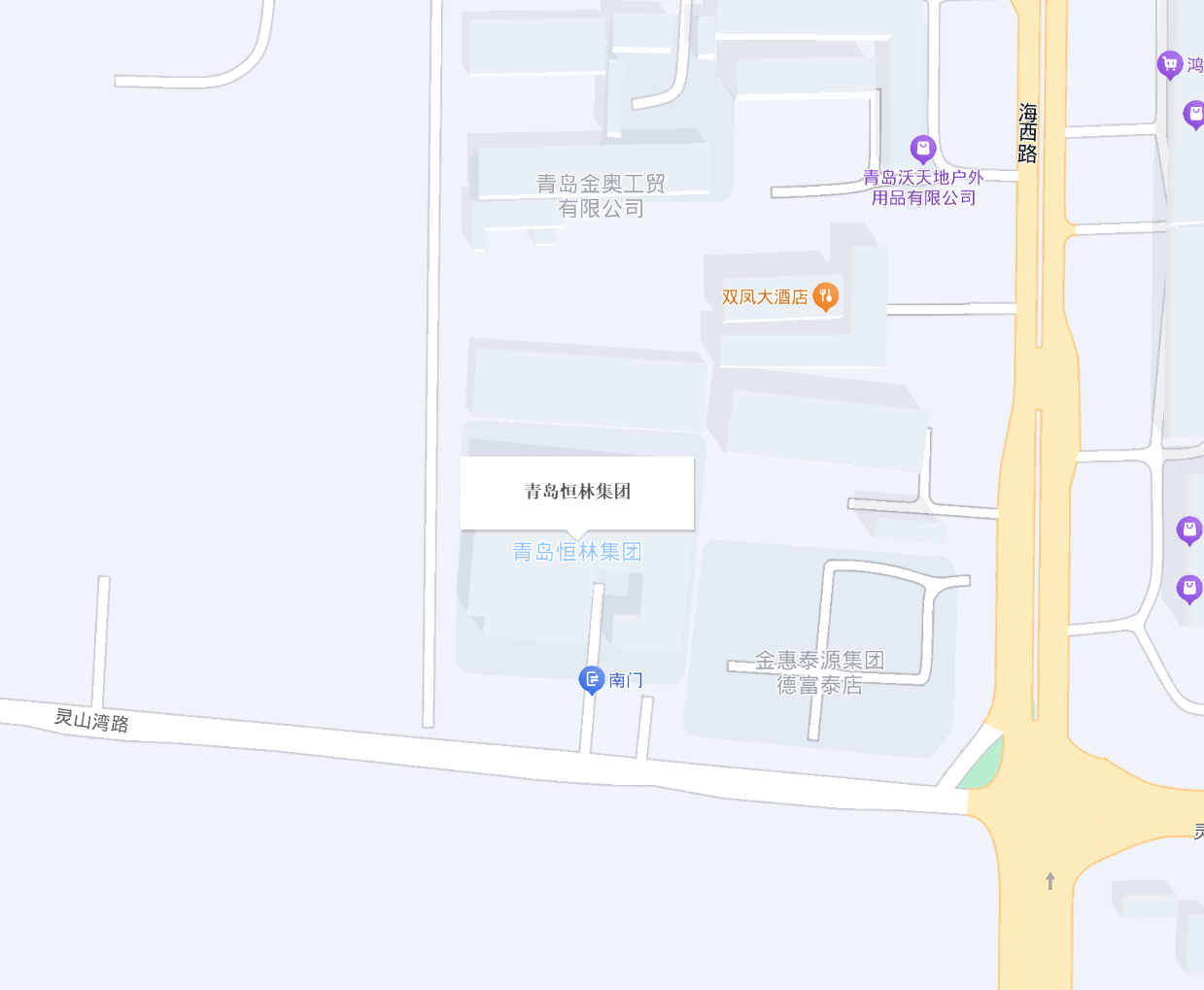Viewport: 1204px width, 990px height.
Task: Open the 双凤大酒店 restaurant marker
Action: 825,296
